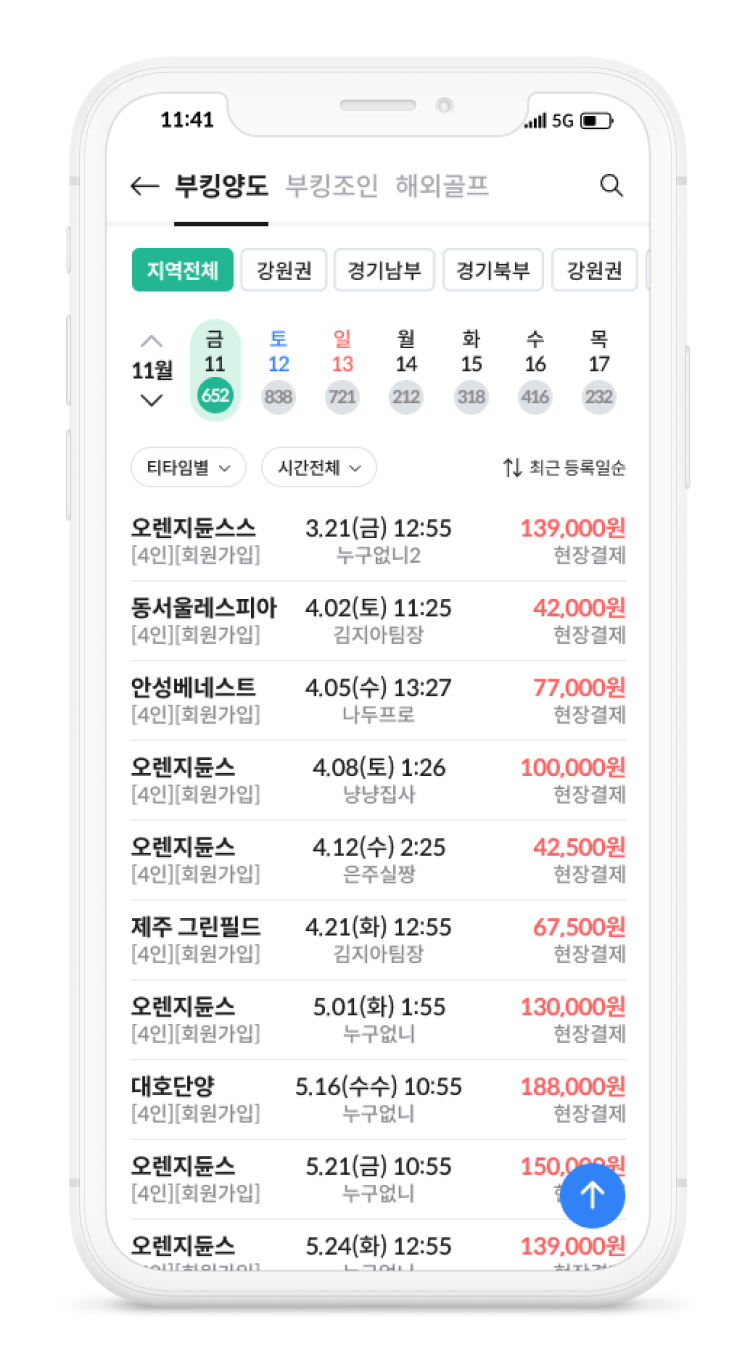Image resolution: width=750 pixels, height=1359 pixels.
Task: View the 제주 그린필드 booking row
Action: tap(378, 939)
